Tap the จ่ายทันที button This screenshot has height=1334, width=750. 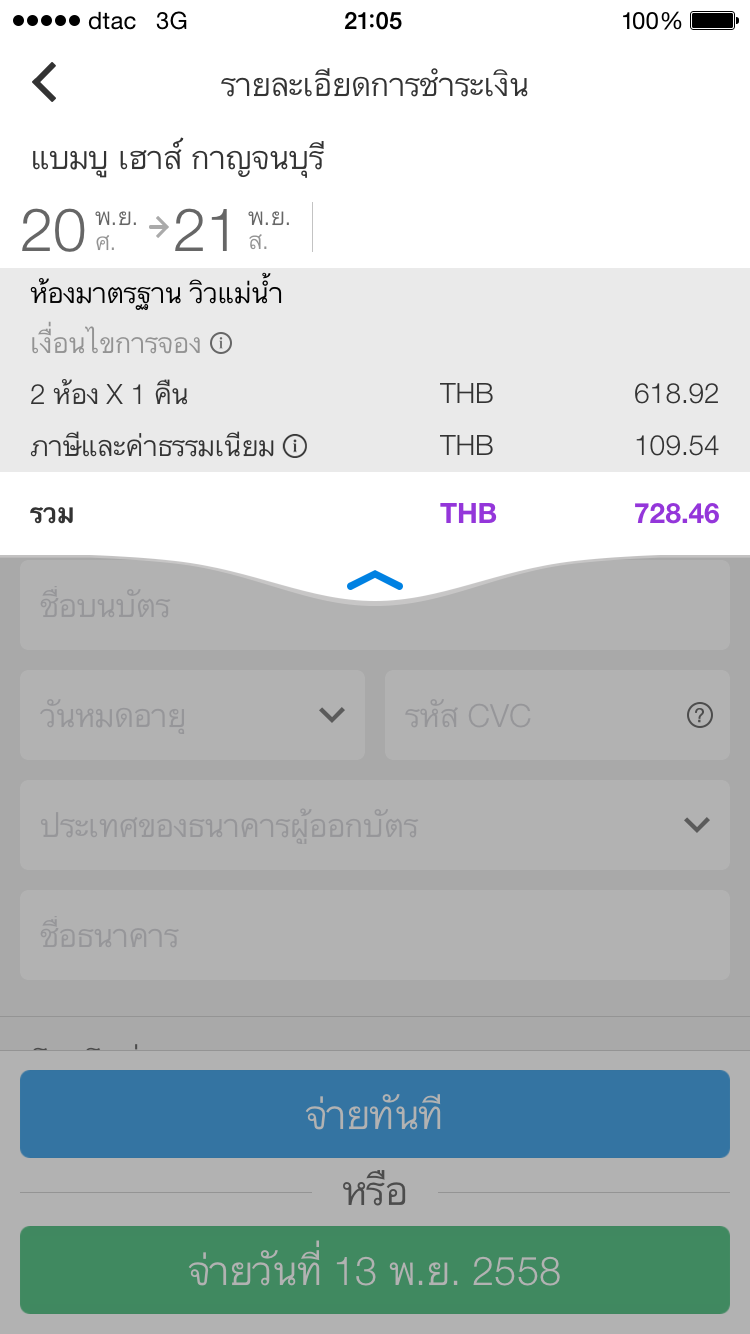375,1114
